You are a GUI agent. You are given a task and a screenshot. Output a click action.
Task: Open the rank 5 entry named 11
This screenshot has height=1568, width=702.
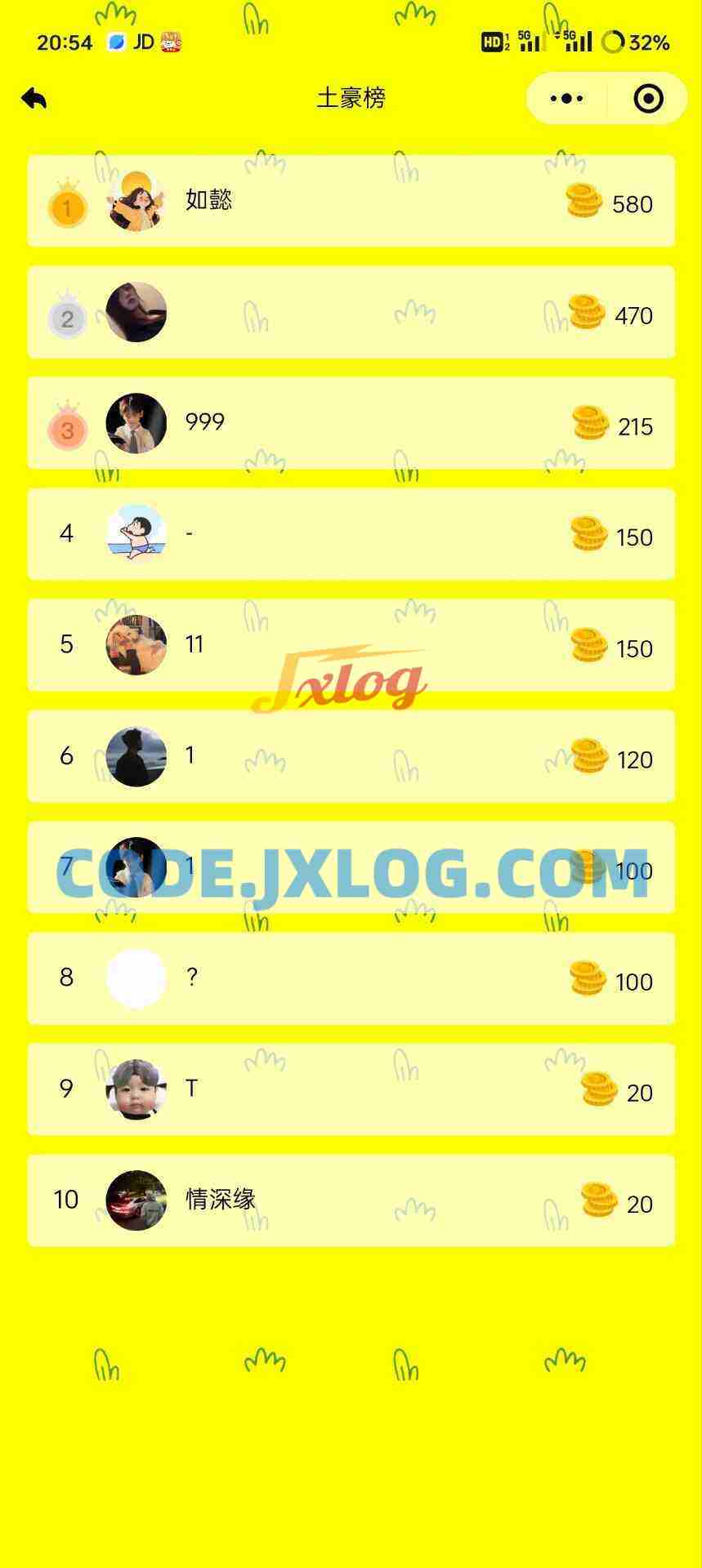point(351,645)
